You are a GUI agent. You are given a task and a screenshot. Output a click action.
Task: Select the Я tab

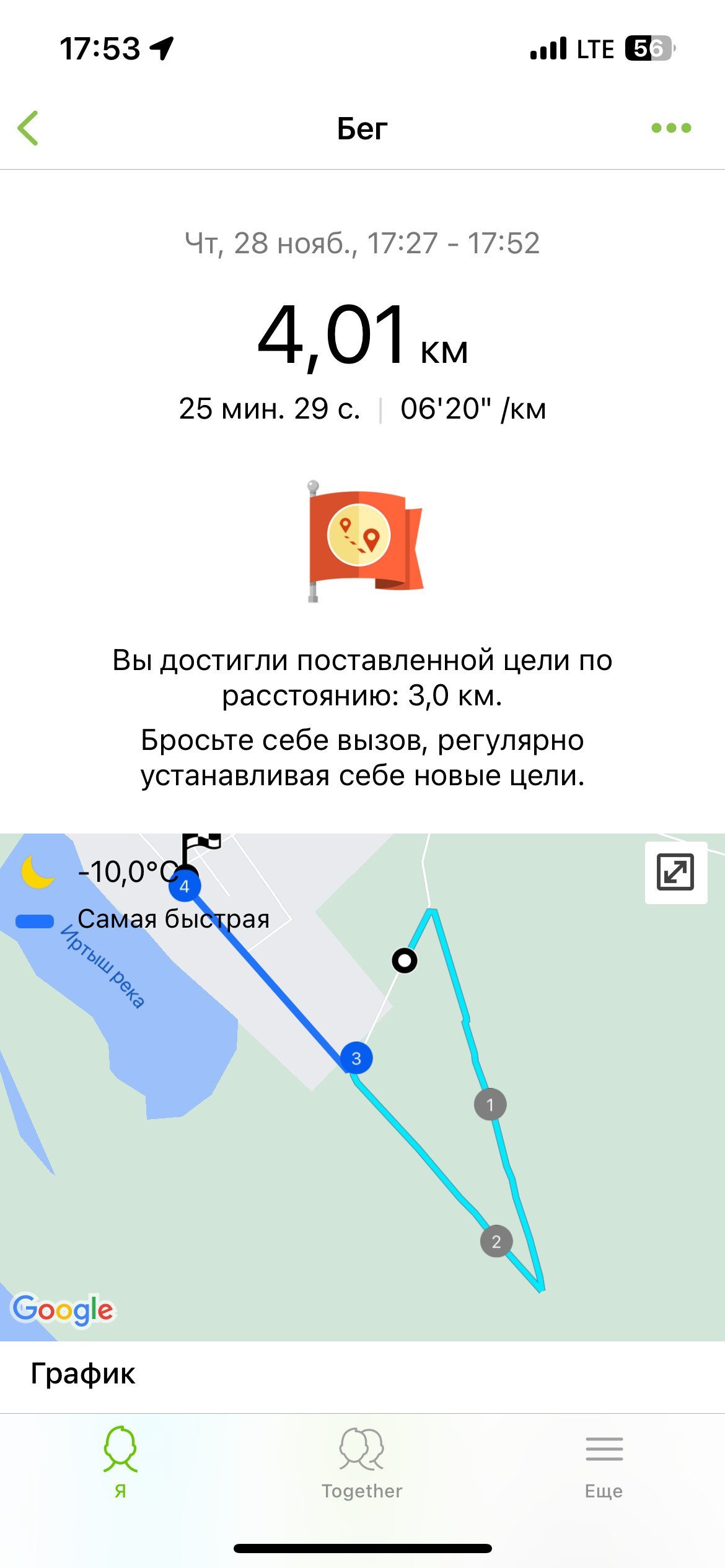coord(120,1463)
